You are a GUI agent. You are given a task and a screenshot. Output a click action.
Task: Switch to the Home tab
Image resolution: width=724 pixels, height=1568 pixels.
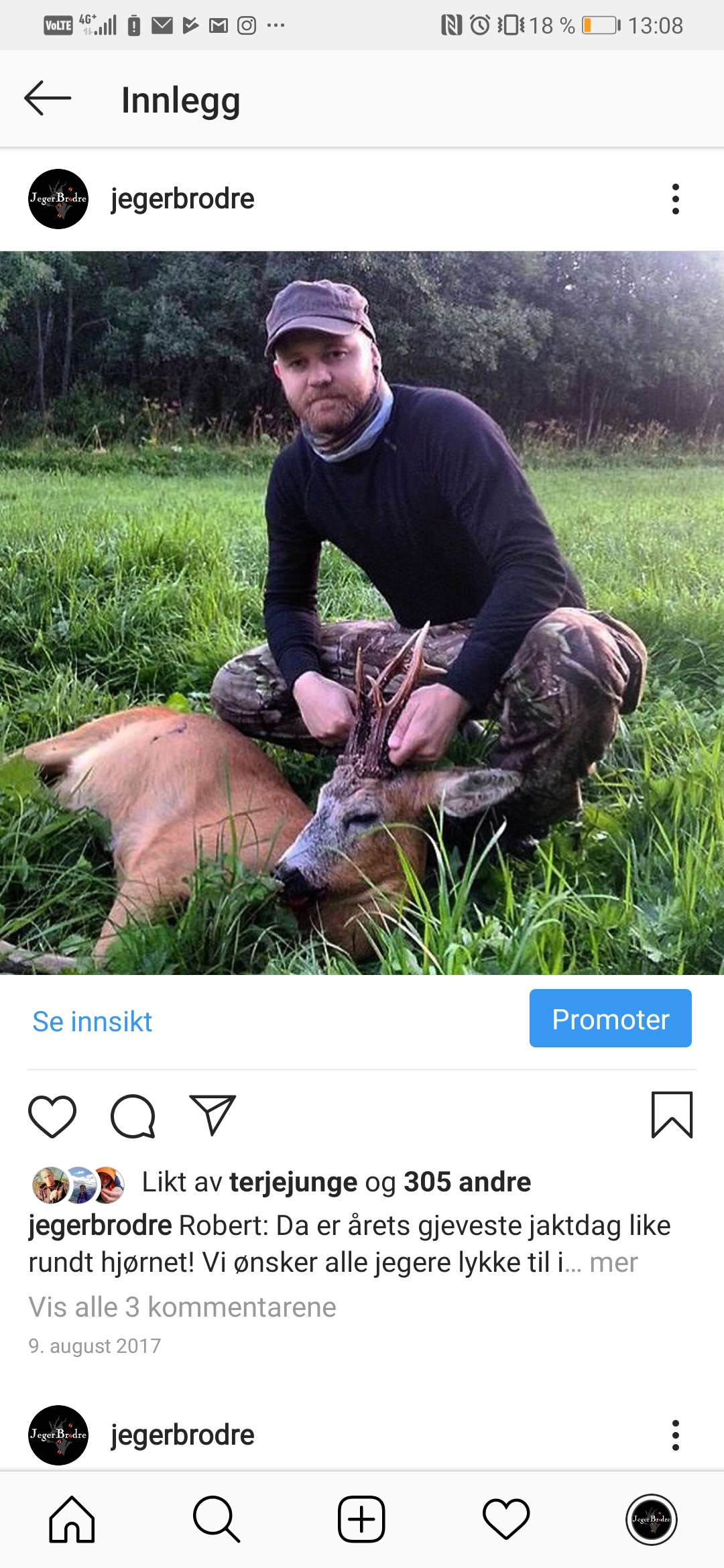(72, 1520)
